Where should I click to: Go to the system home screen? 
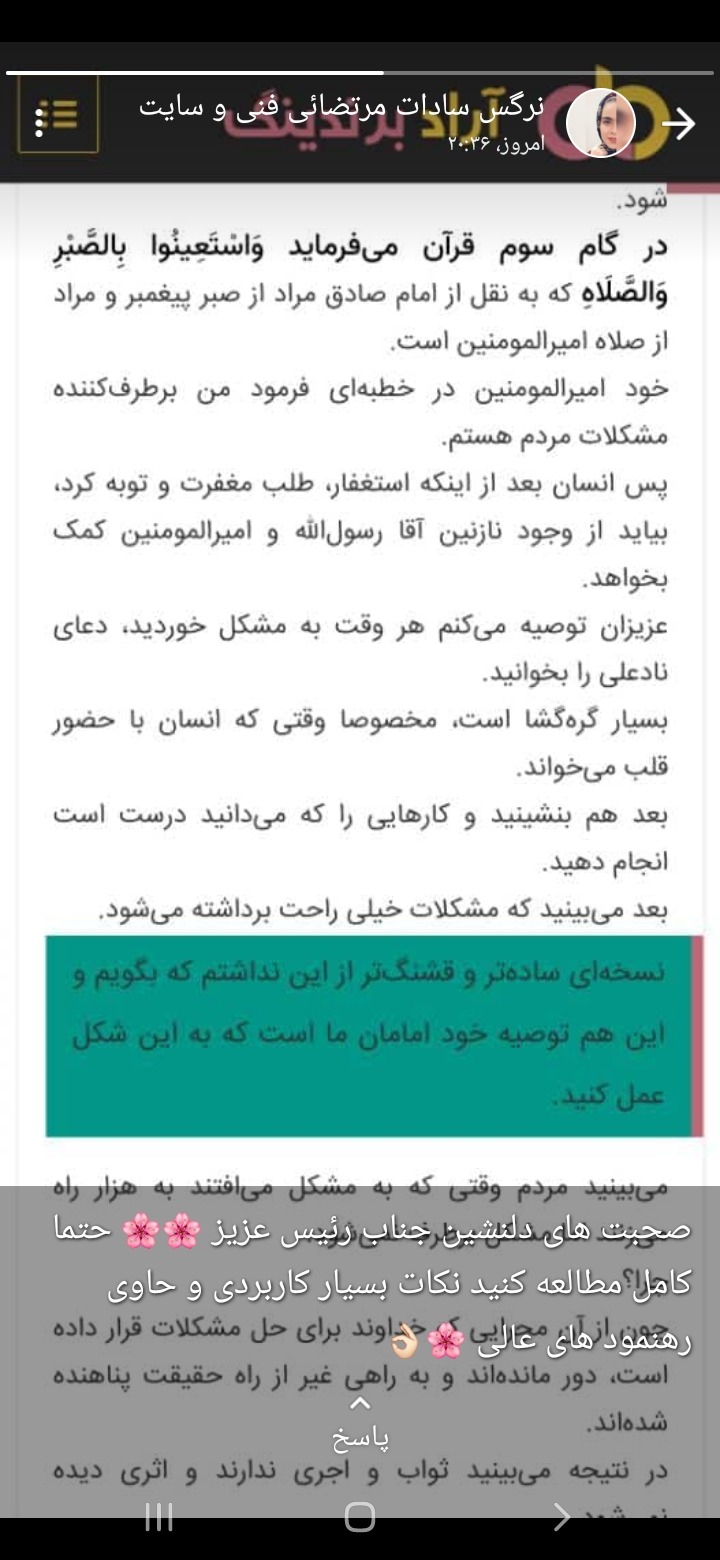[x=360, y=1517]
